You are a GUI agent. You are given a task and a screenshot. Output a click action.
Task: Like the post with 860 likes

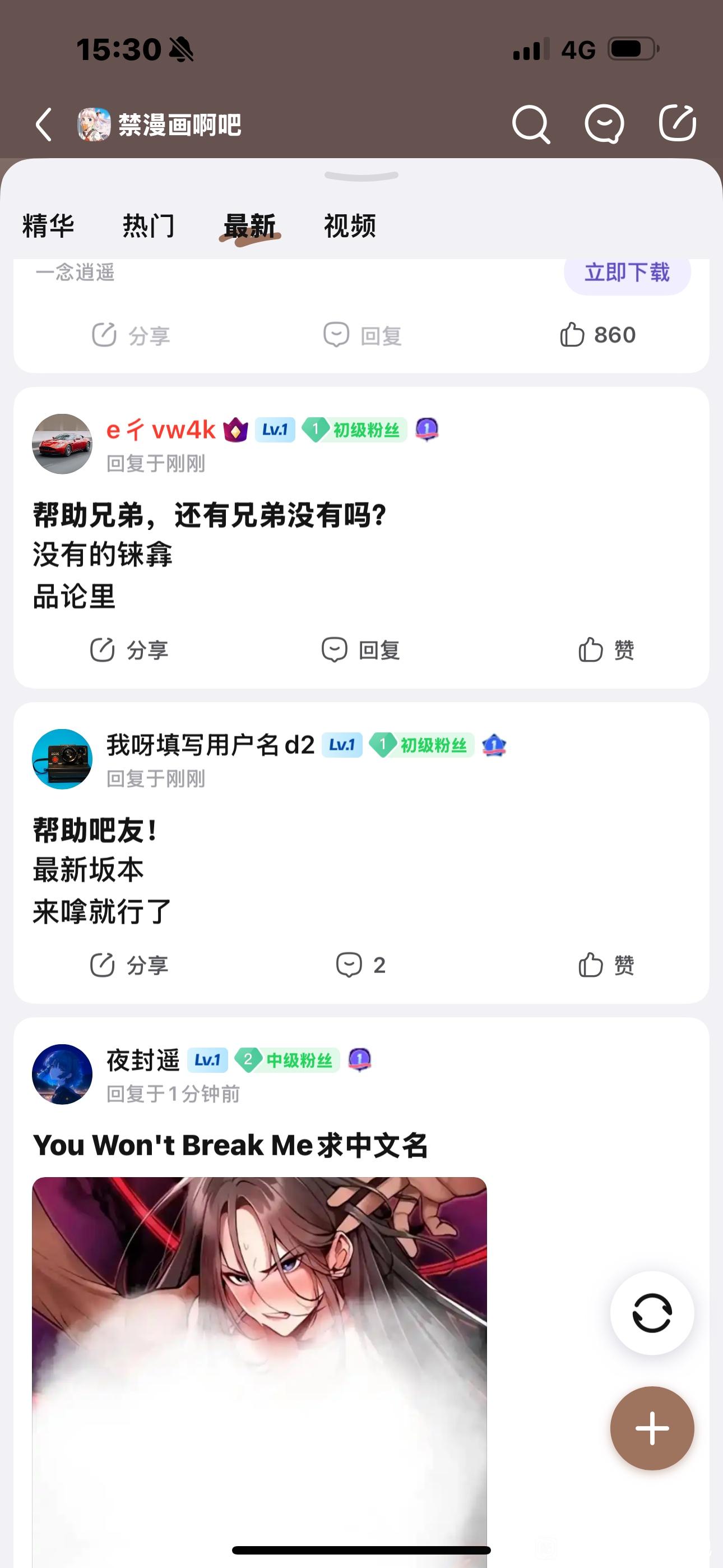[597, 335]
